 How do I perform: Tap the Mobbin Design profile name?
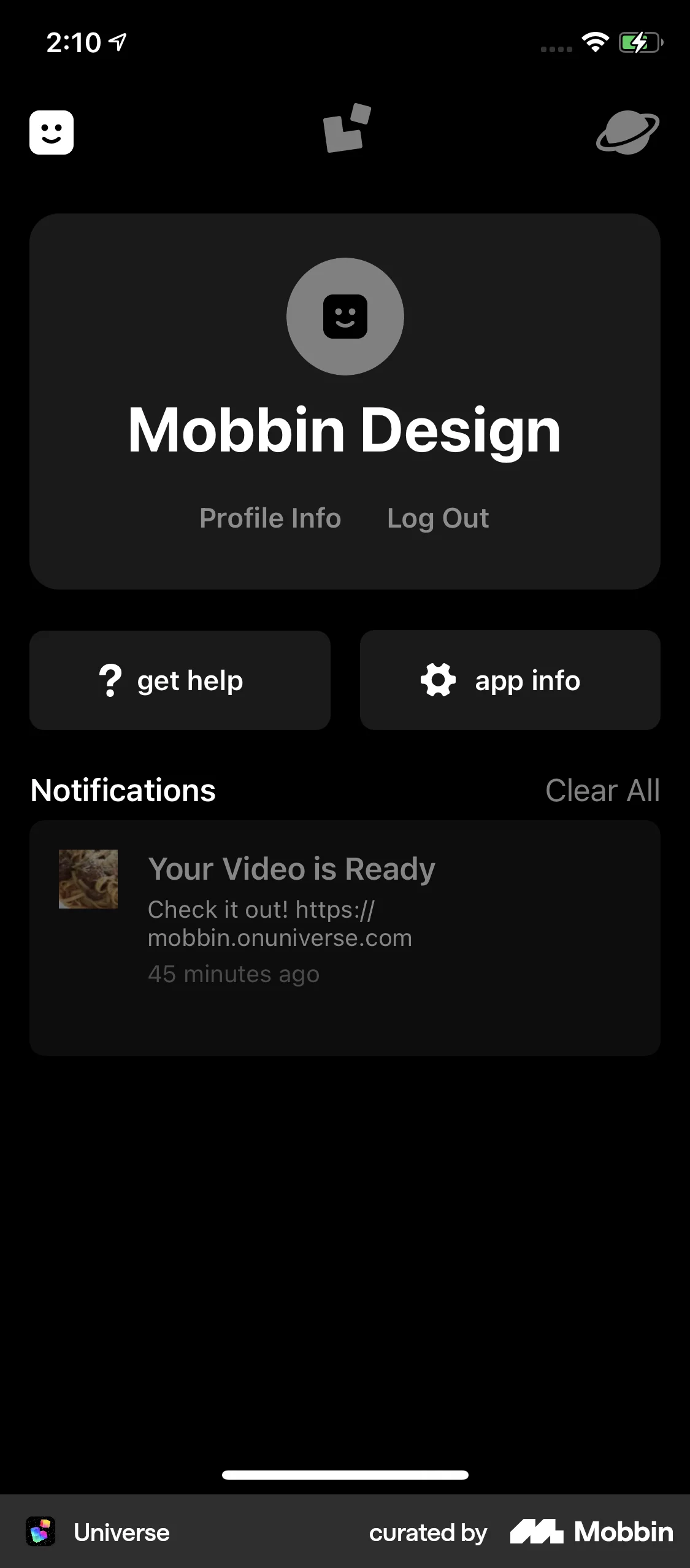point(345,429)
